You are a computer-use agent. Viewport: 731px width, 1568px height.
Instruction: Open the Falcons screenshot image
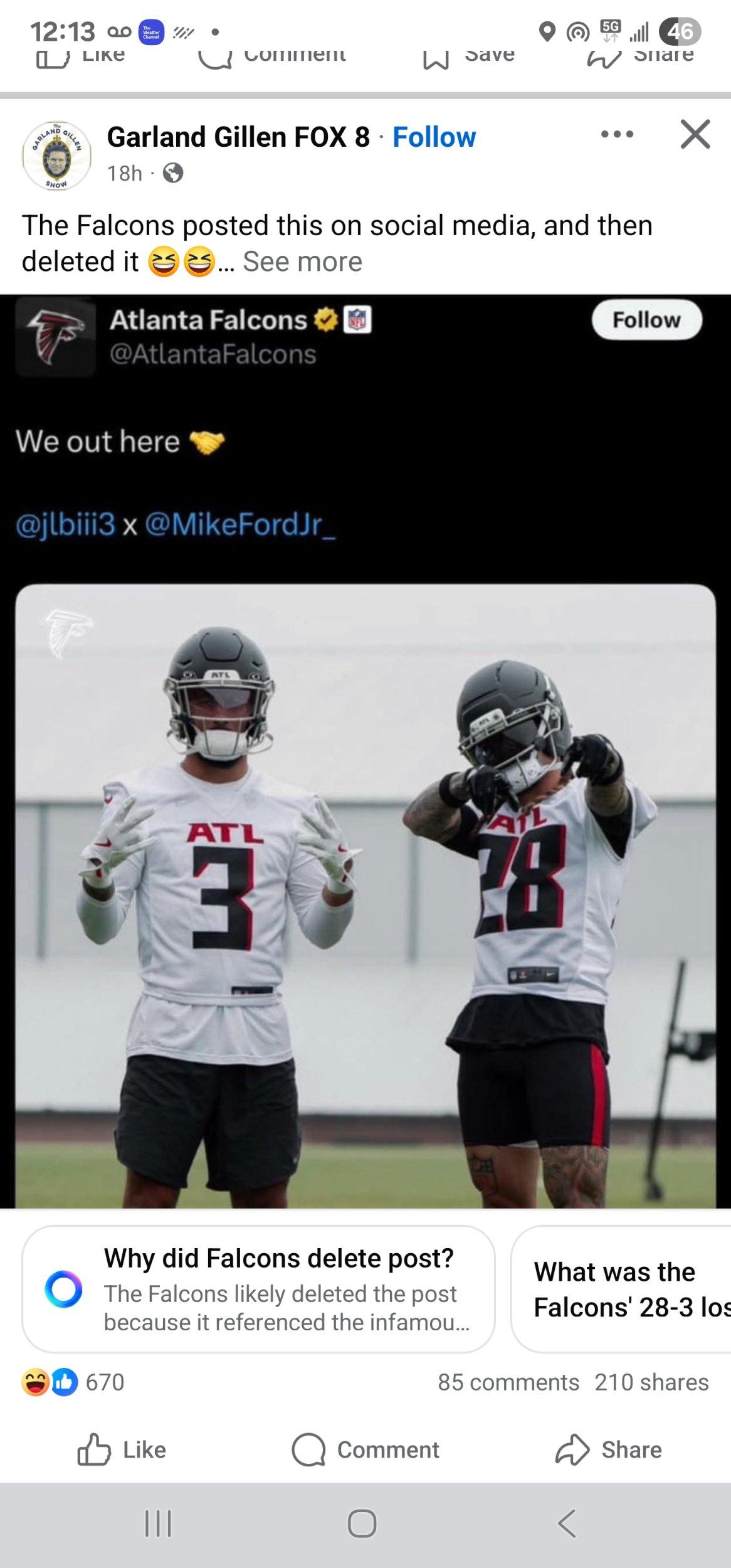[365, 751]
